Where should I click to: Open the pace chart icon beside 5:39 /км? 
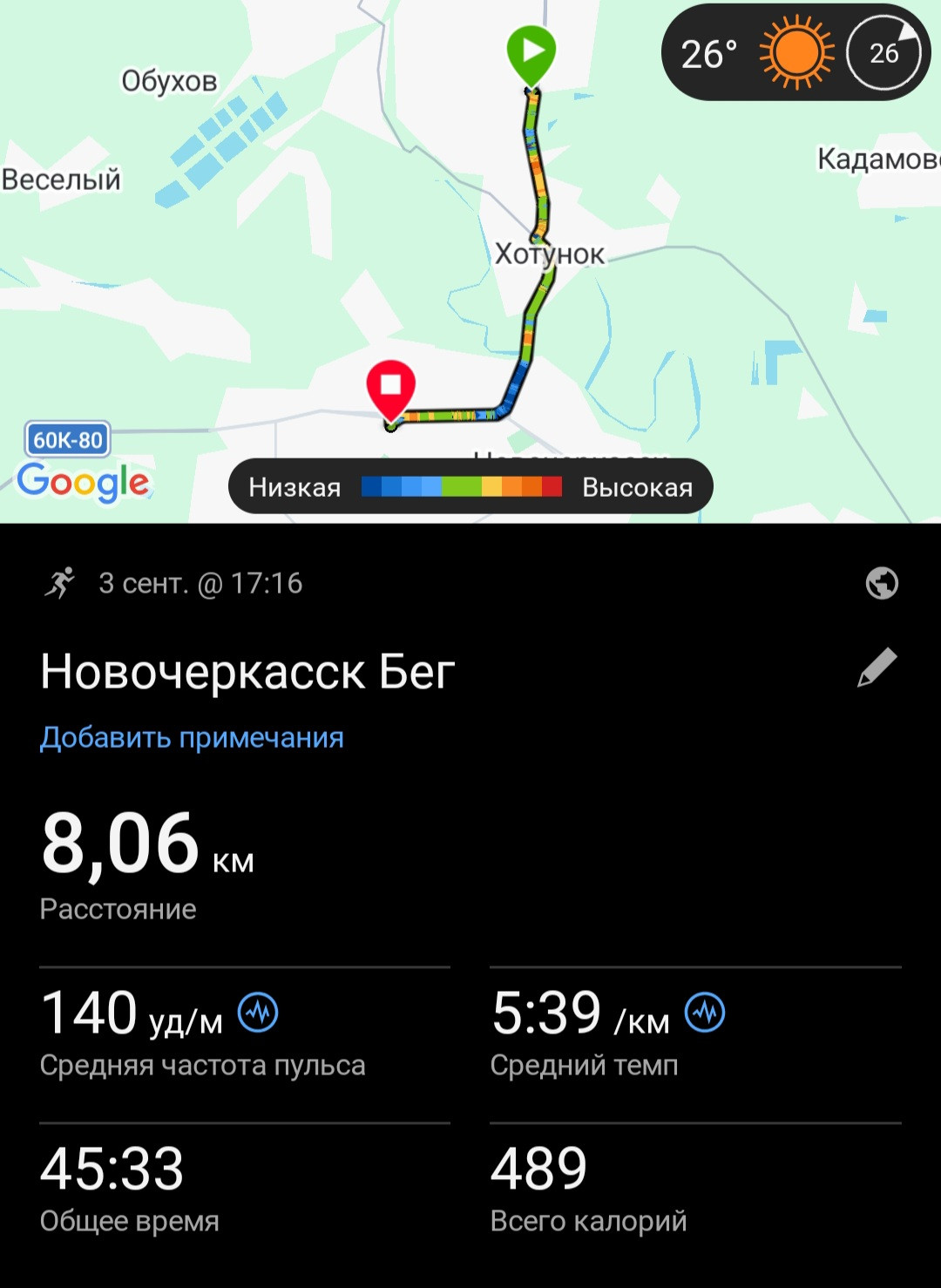(705, 1013)
